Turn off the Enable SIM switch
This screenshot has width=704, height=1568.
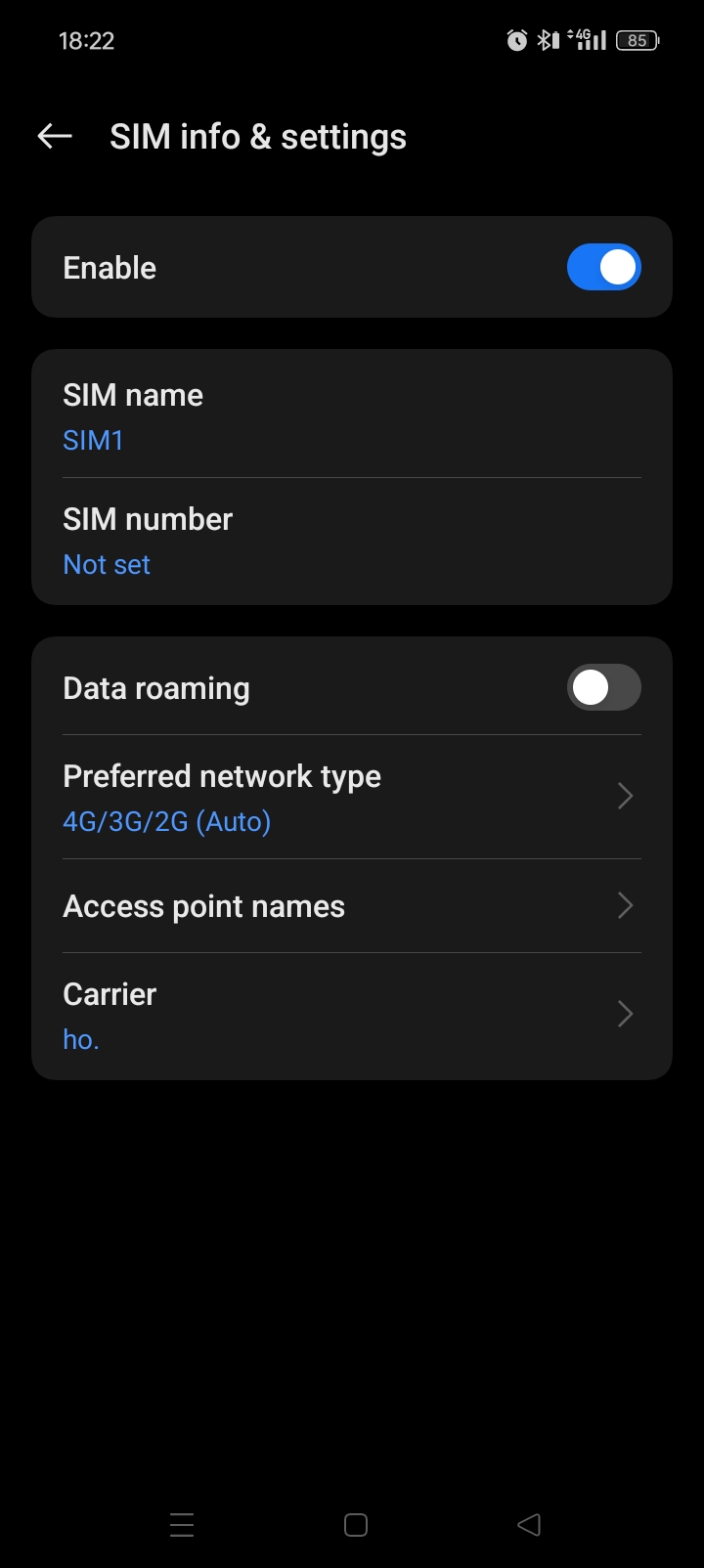coord(603,268)
